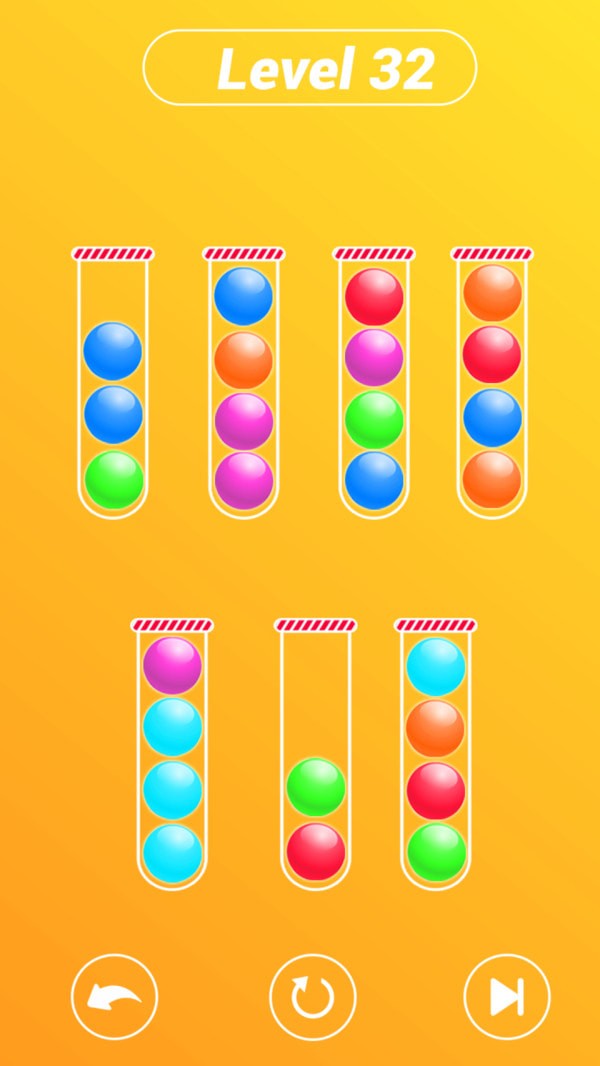The height and width of the screenshot is (1066, 600).
Task: Skip to the next level
Action: (507, 997)
